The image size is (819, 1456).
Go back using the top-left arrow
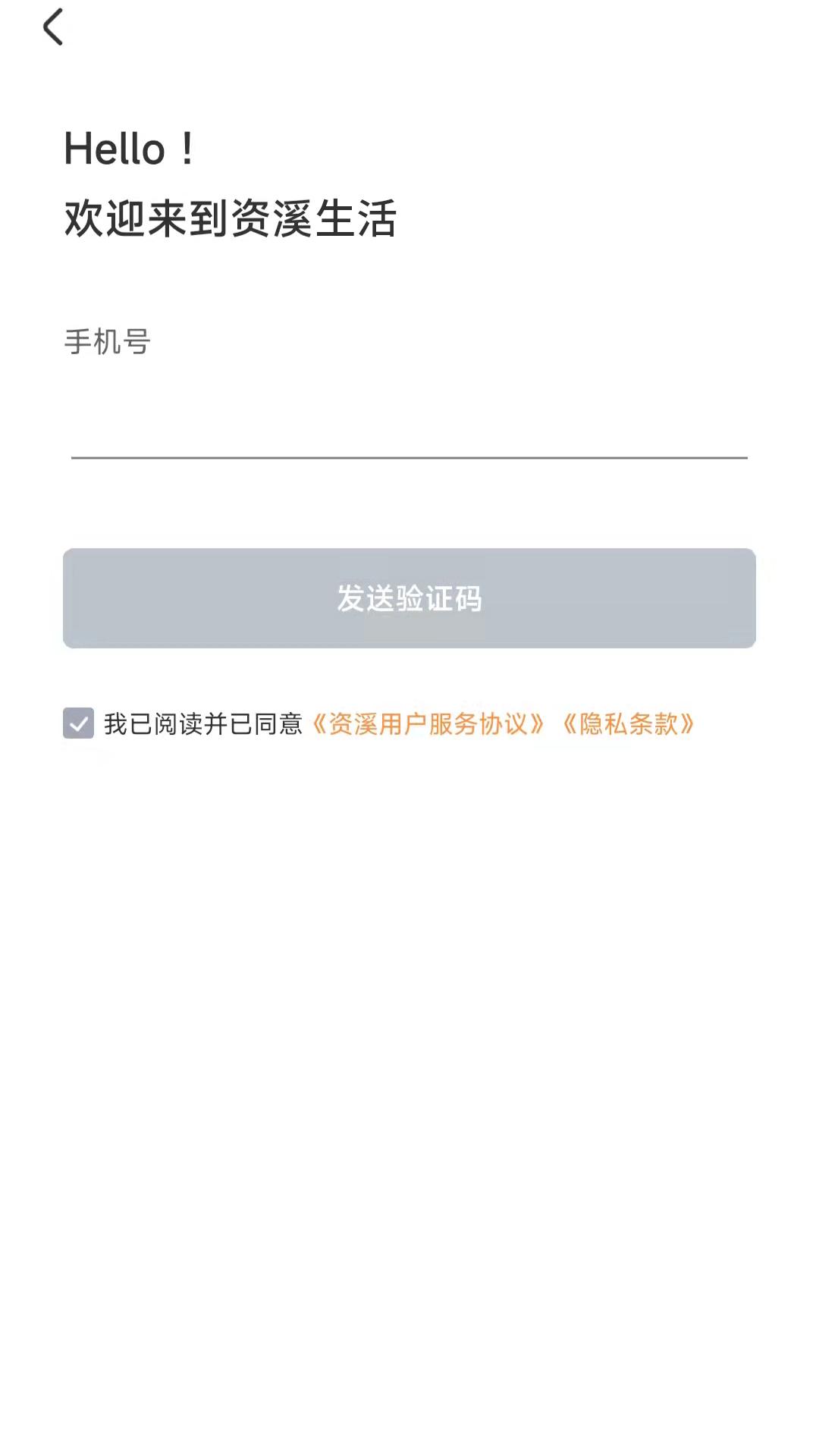click(x=53, y=28)
